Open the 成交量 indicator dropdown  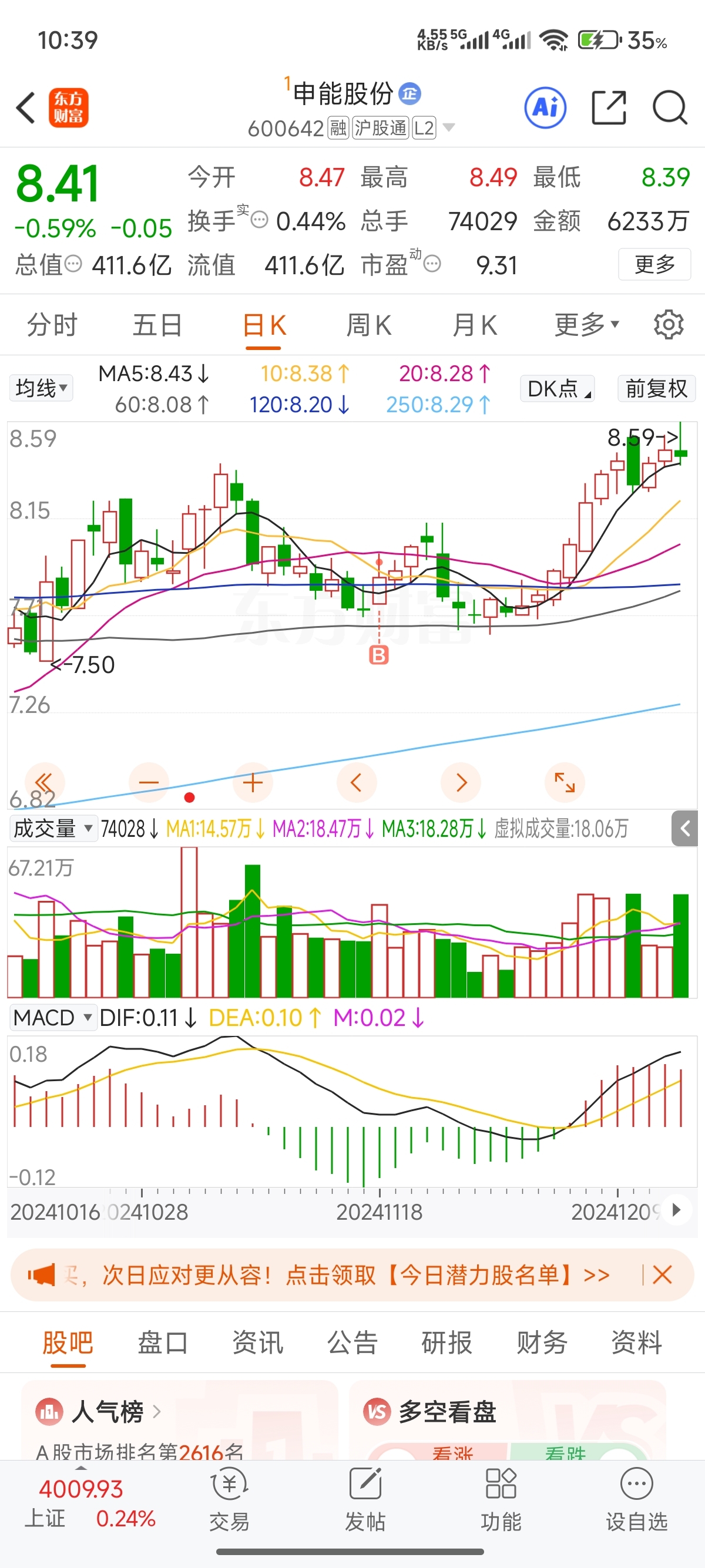coord(53,829)
